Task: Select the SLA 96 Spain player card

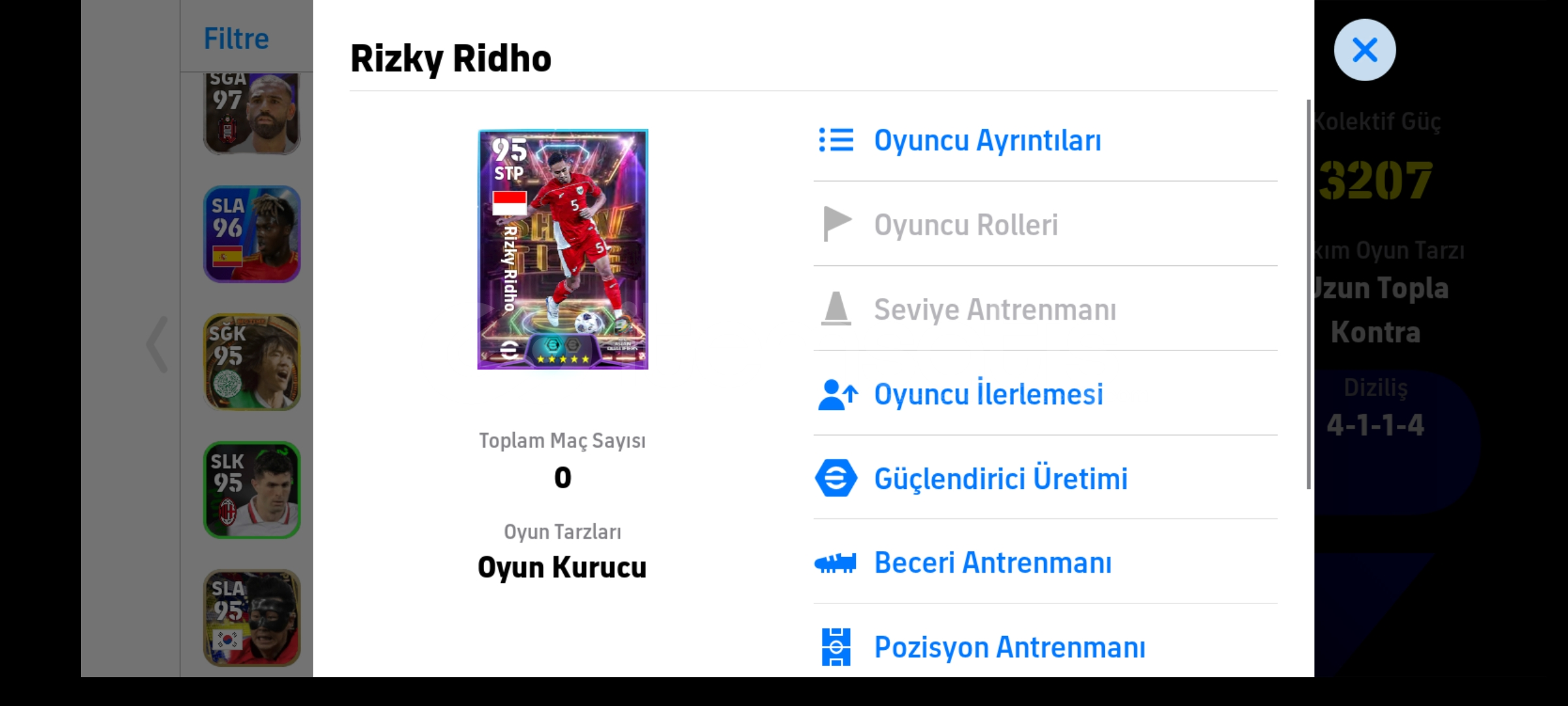Action: [252, 234]
